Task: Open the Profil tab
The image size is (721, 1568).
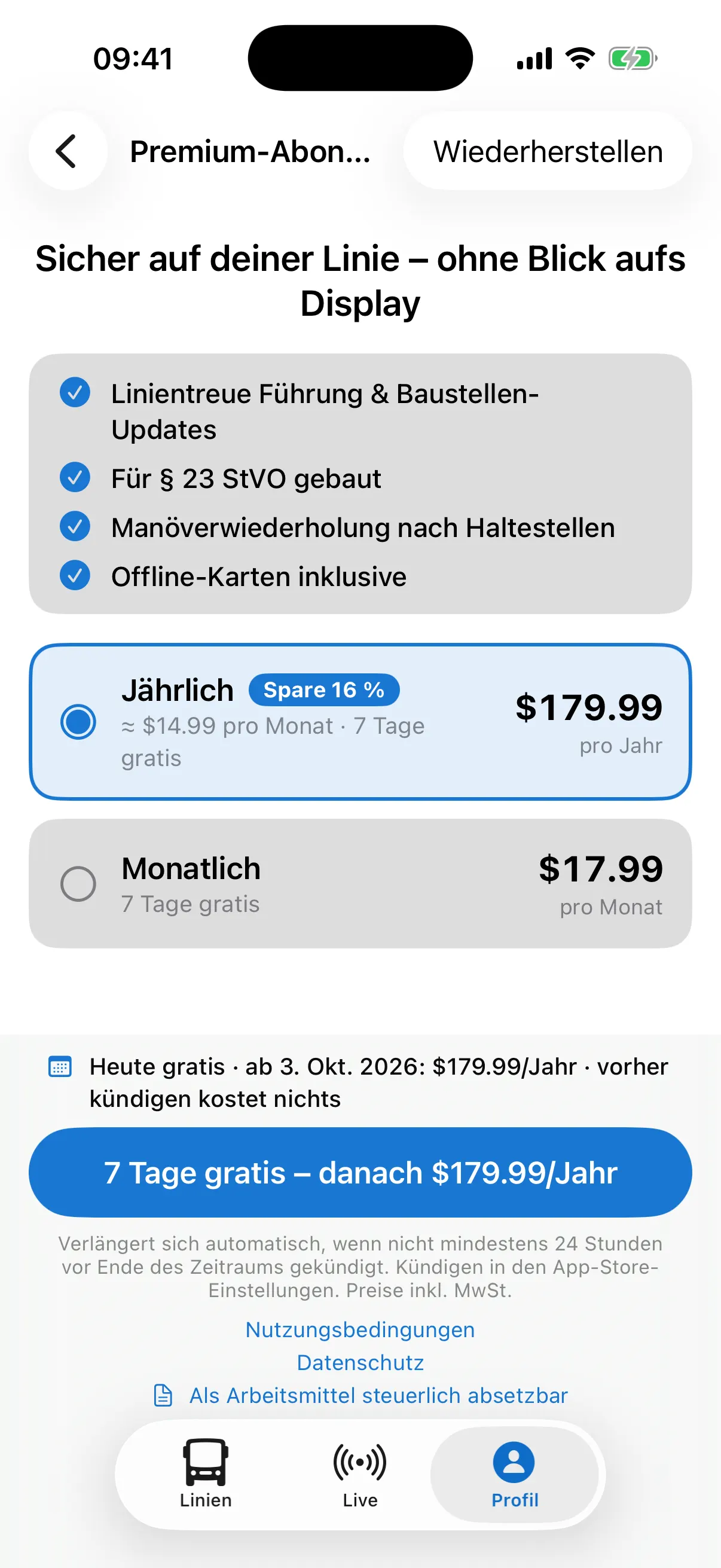Action: pos(515,1474)
